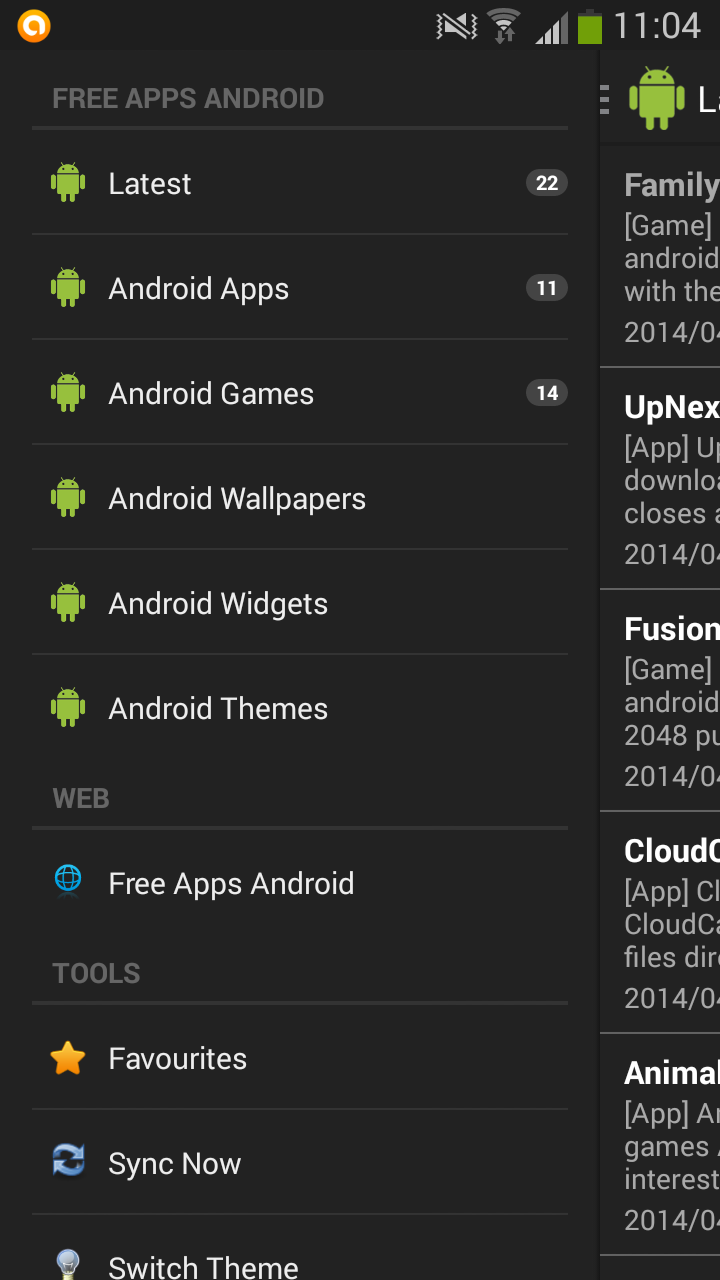Go to Android Games
The height and width of the screenshot is (1280, 720).
pos(300,394)
